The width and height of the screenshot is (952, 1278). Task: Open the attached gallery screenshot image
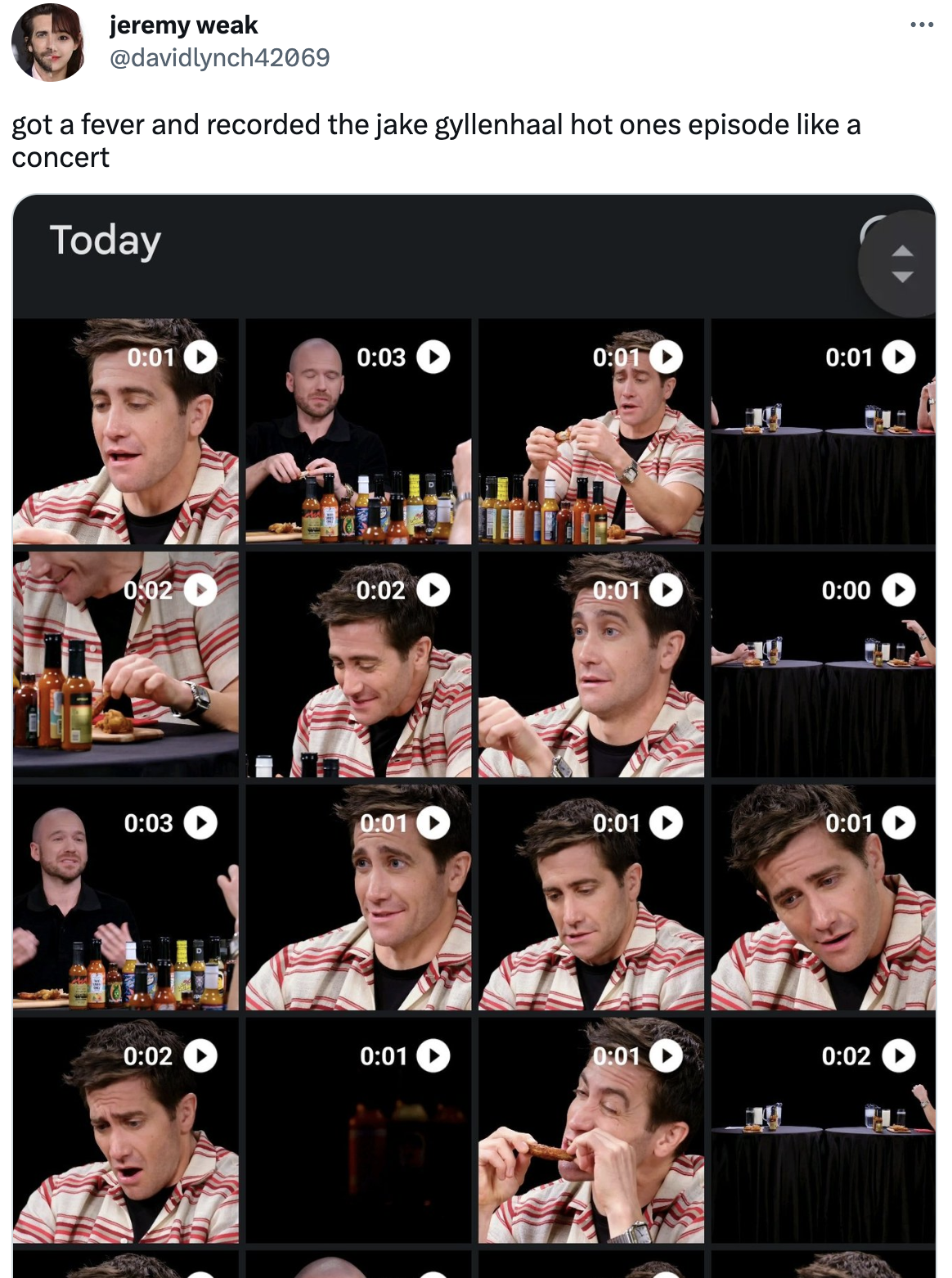click(474, 736)
